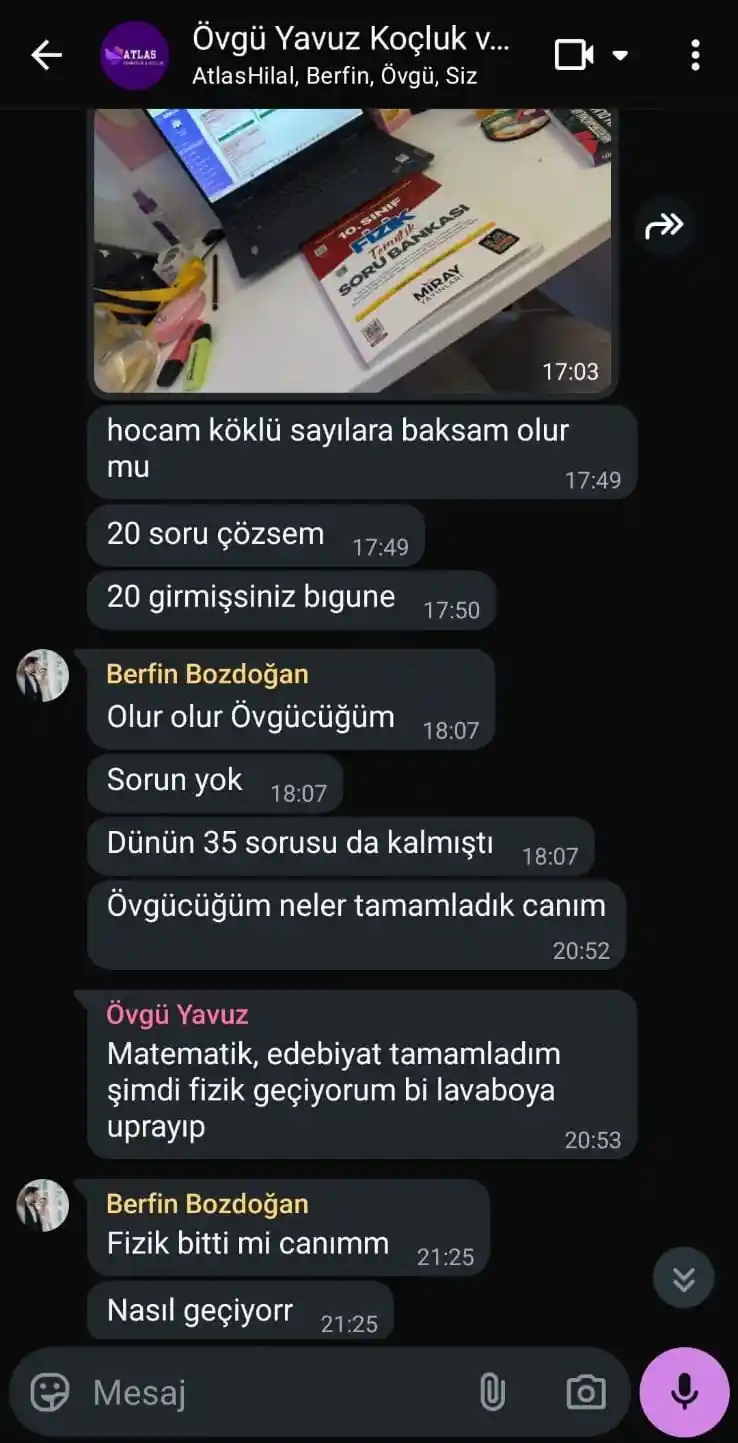Tap the back arrow to leave the chat
This screenshot has height=1443, width=738.
point(44,56)
